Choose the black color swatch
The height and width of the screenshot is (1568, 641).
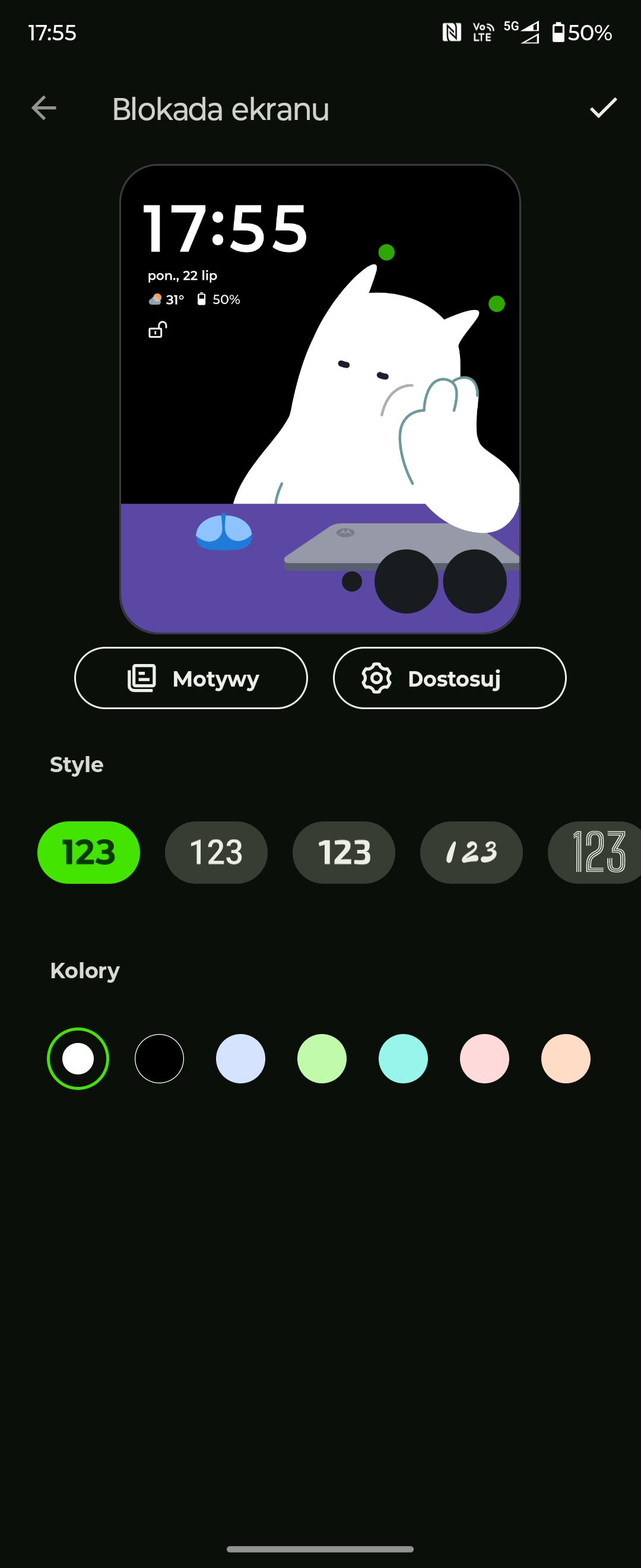[159, 1058]
